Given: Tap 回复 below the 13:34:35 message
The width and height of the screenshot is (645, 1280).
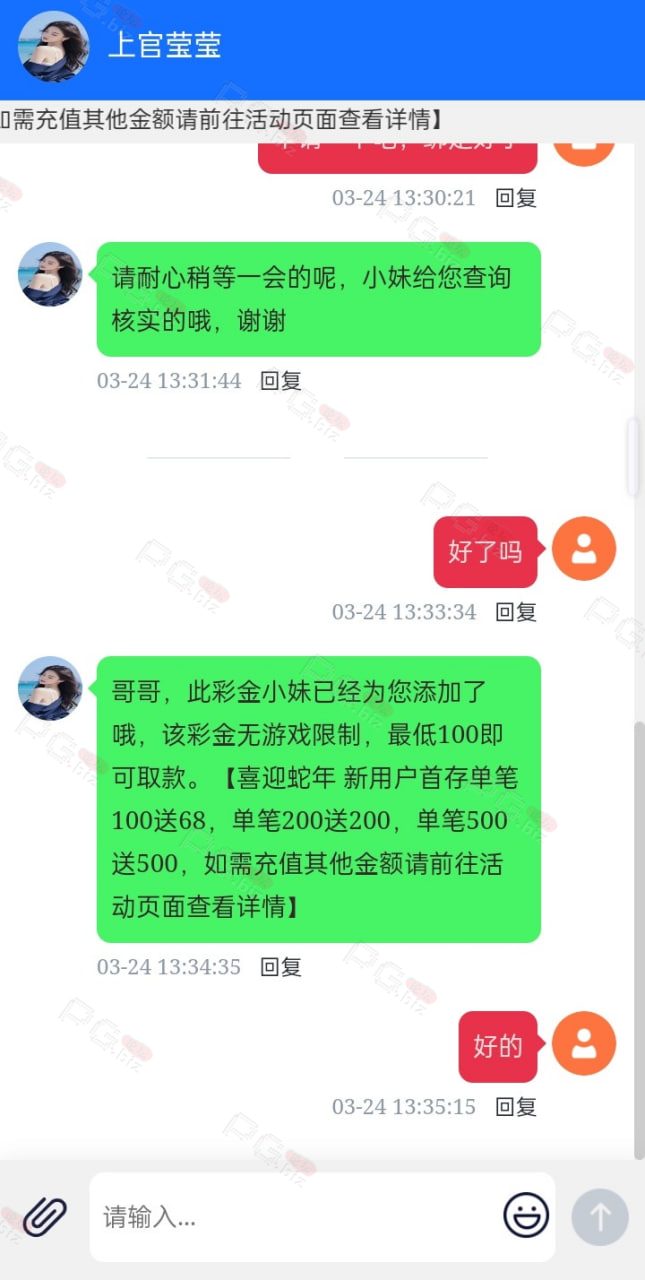Looking at the screenshot, I should point(281,967).
